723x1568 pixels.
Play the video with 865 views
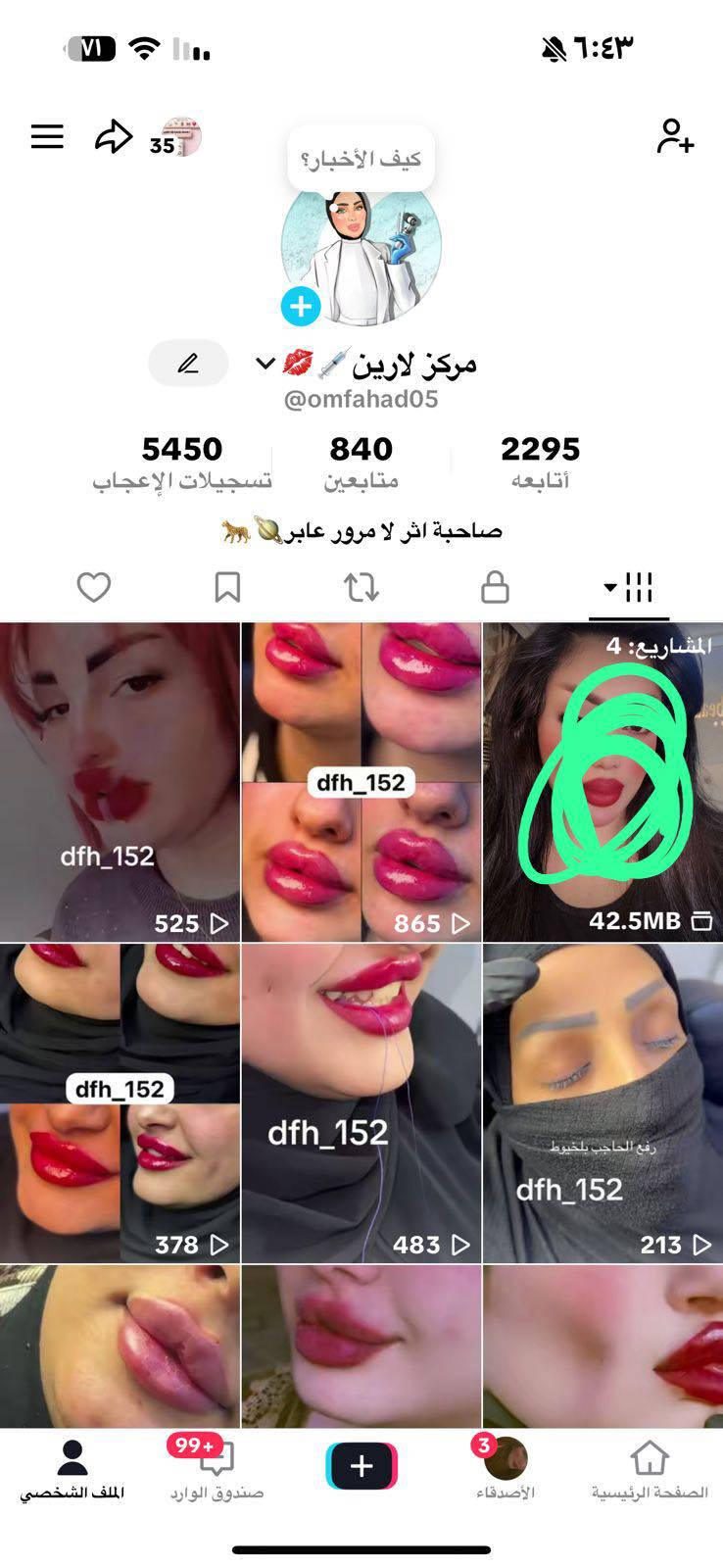361,782
